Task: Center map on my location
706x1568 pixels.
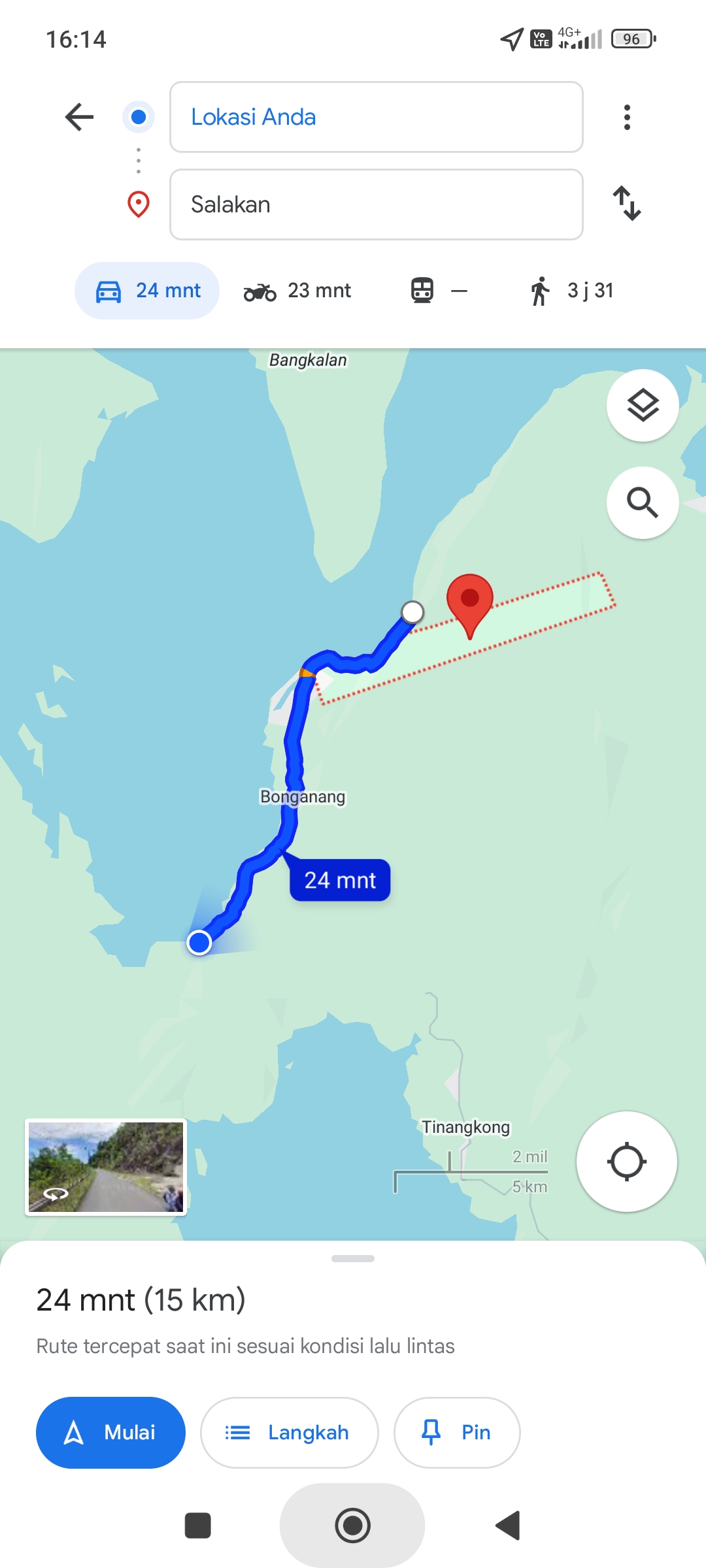Action: (x=626, y=1162)
